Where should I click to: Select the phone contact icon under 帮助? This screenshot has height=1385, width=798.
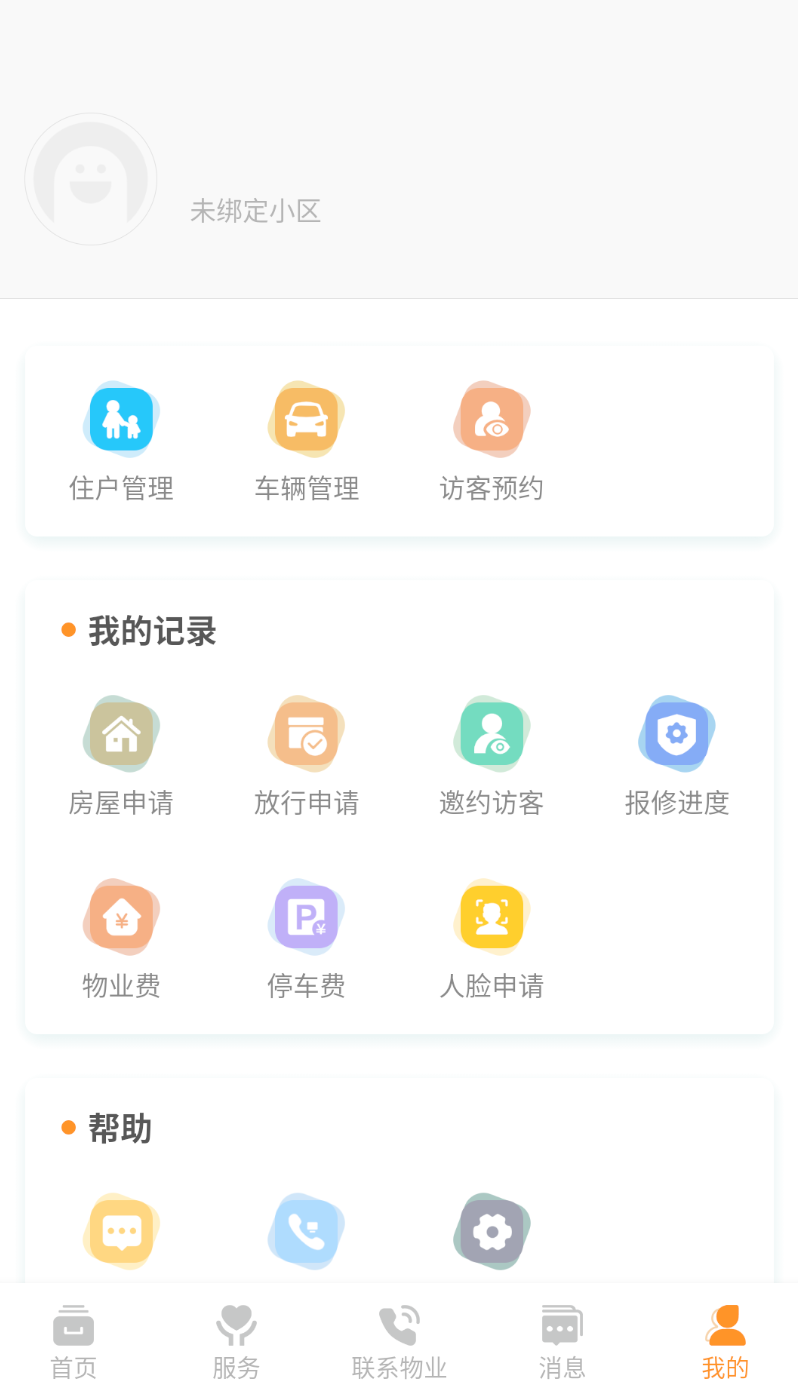[x=306, y=1231]
